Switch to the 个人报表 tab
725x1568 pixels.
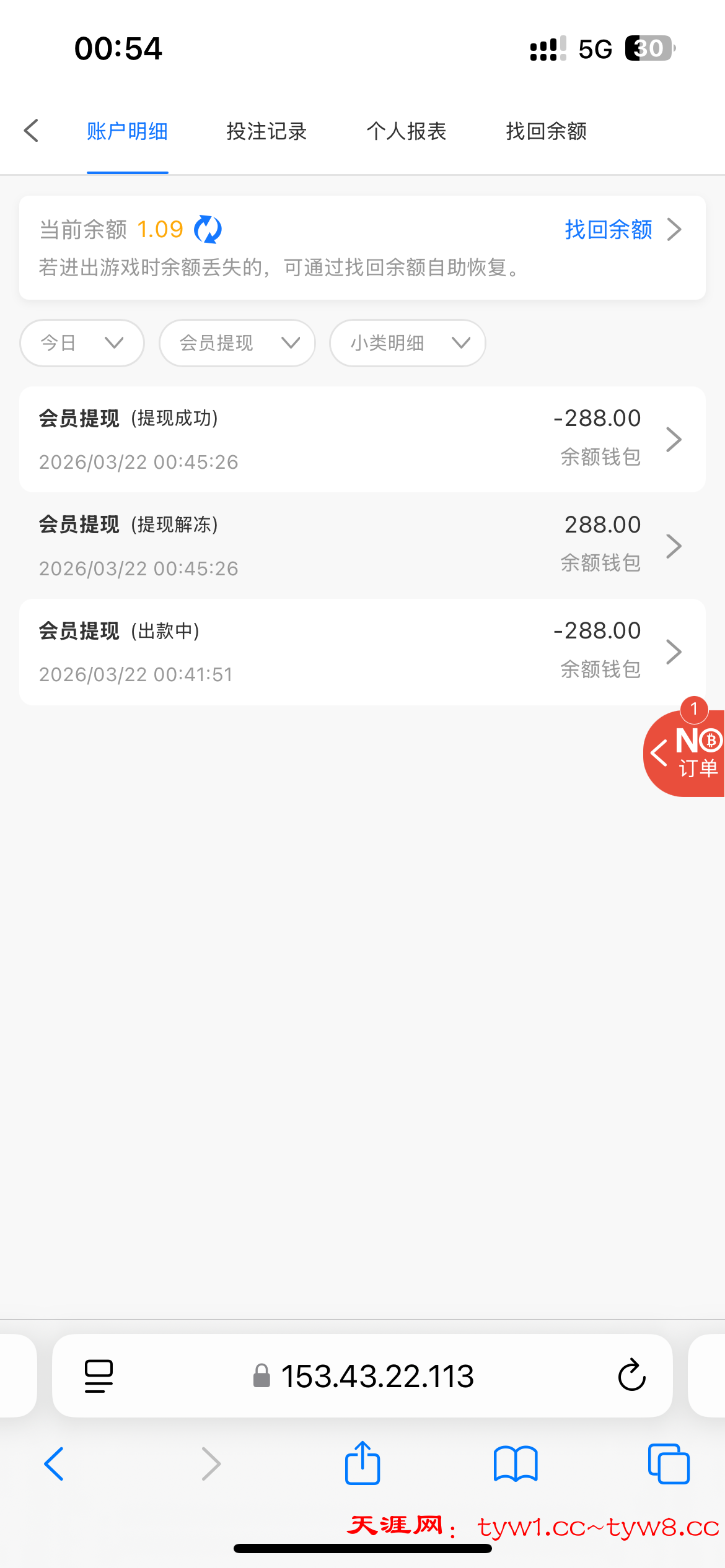(x=406, y=131)
